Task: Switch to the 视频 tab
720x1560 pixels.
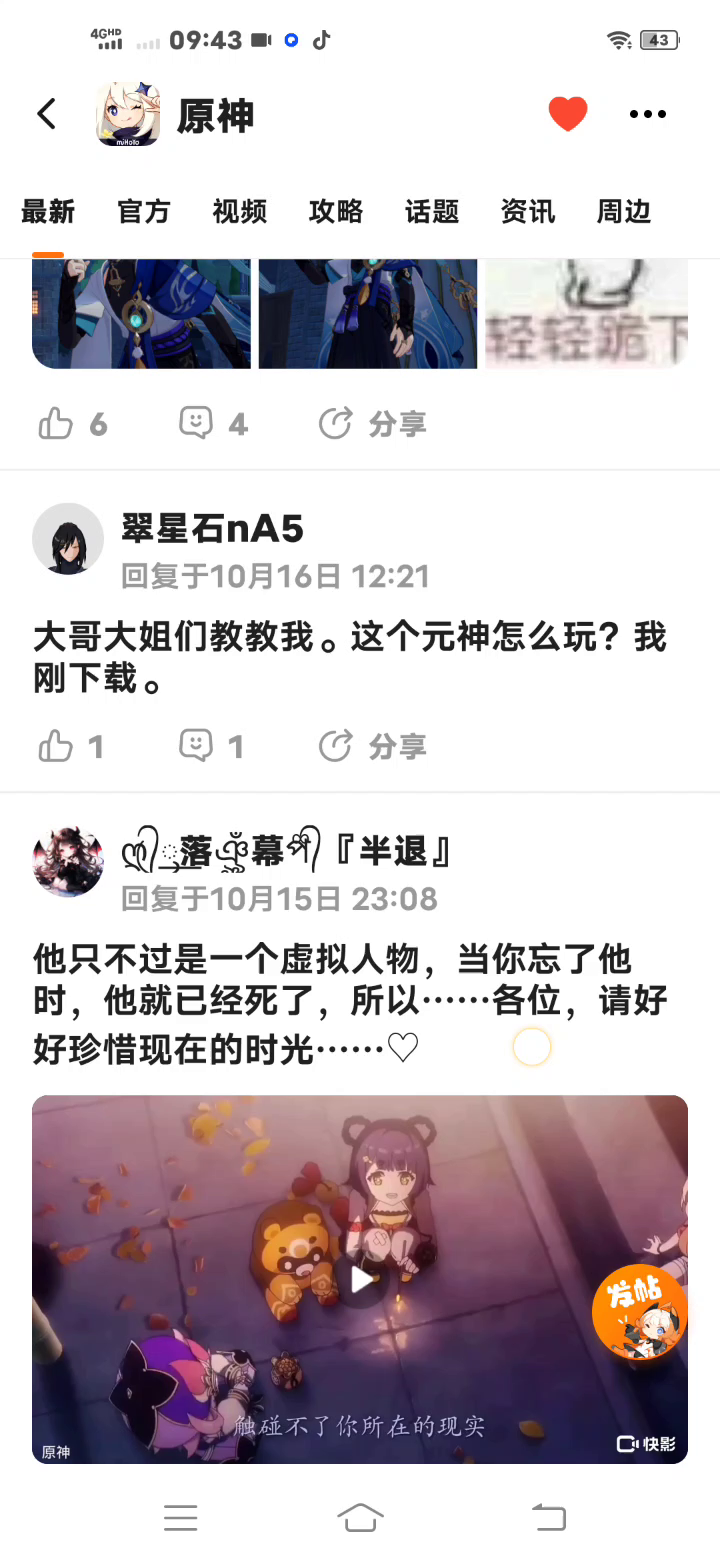Action: [x=240, y=212]
